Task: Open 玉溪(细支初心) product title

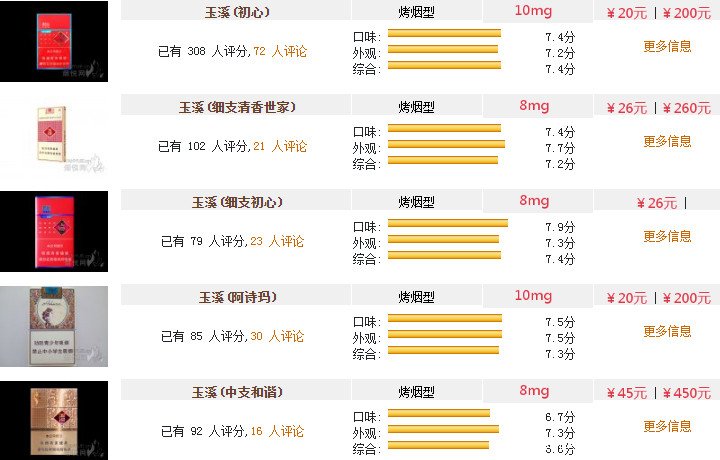Action: 236,202
